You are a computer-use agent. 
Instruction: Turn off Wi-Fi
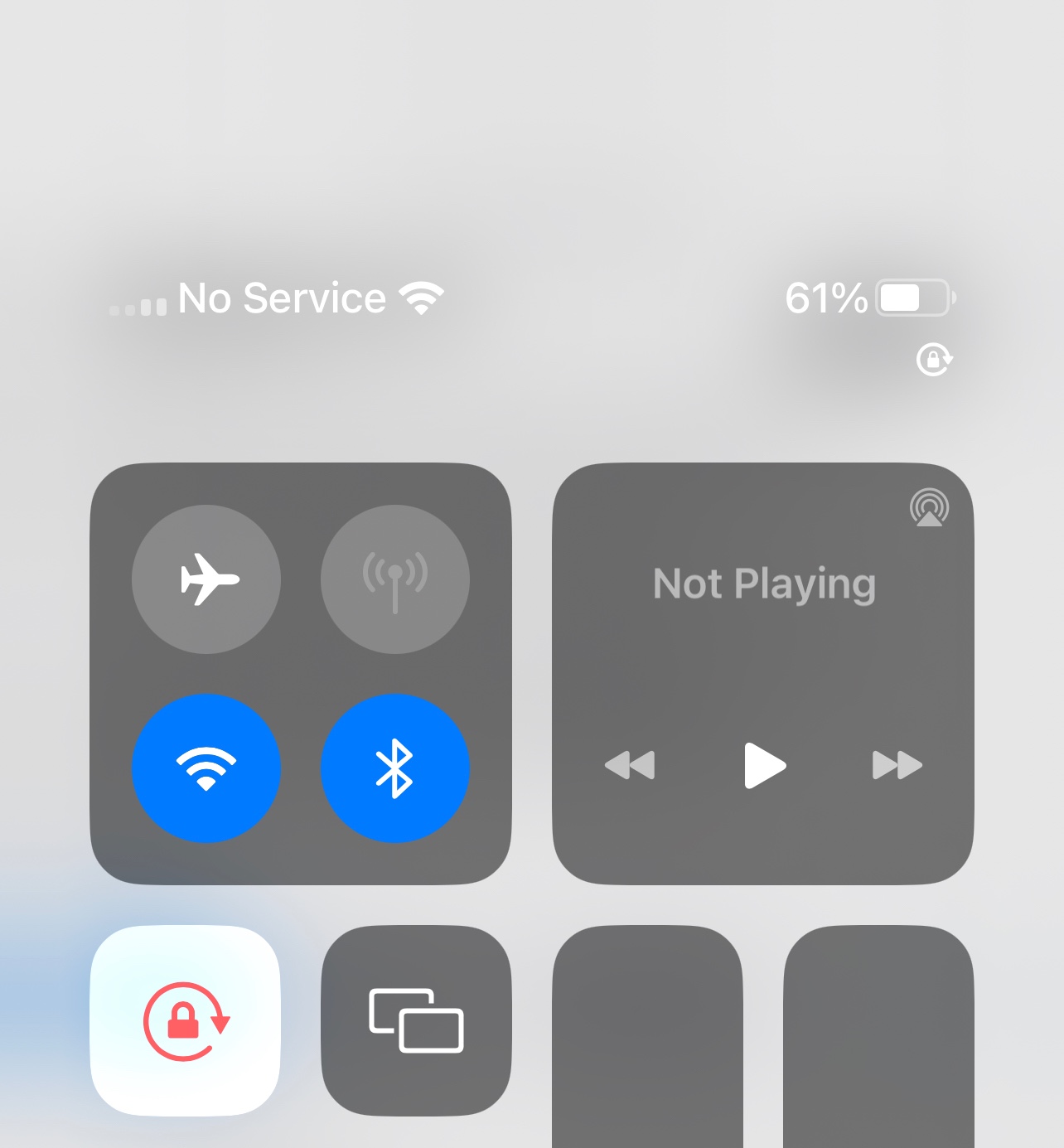pos(206,768)
